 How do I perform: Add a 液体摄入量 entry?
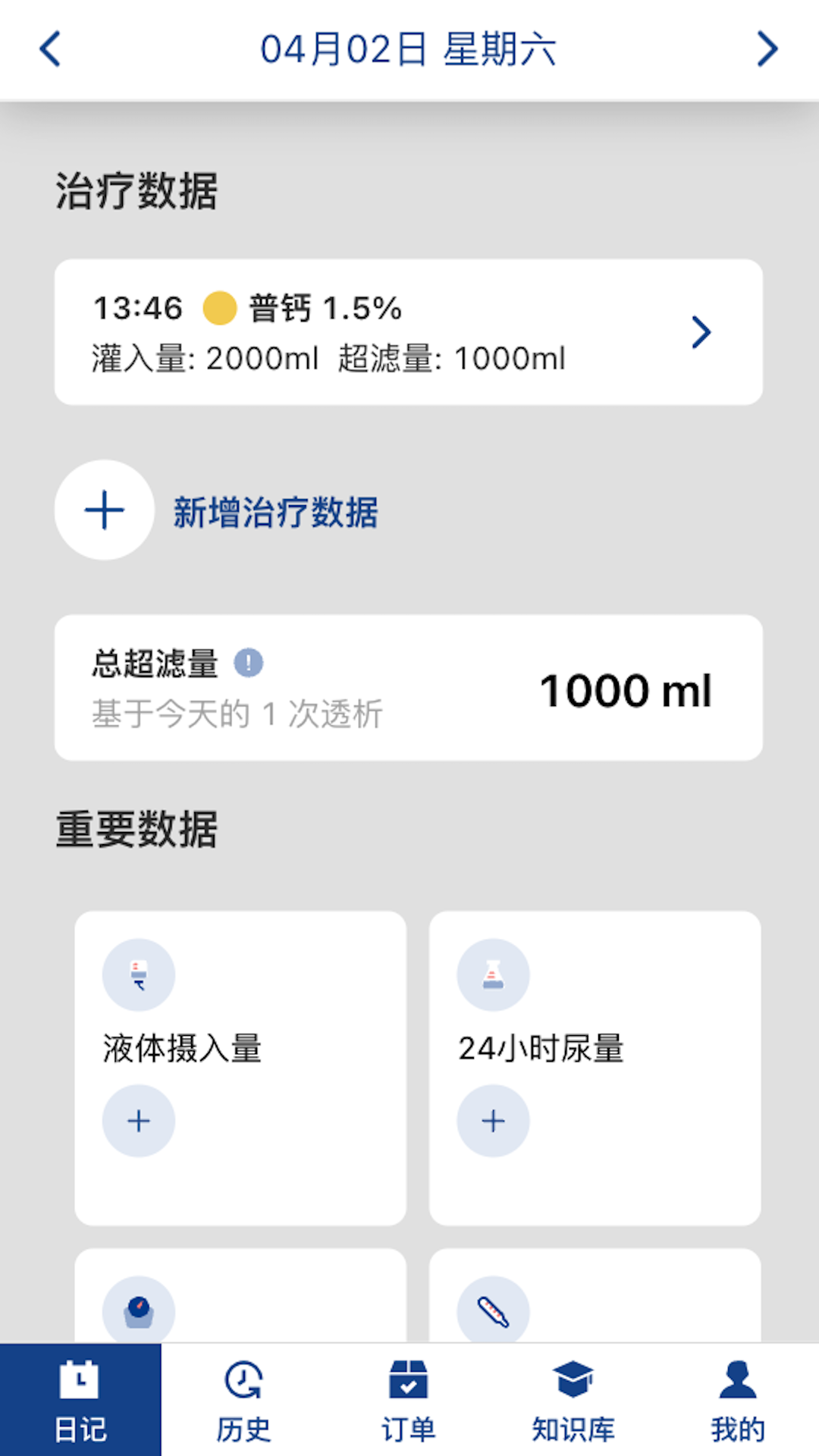click(x=139, y=1121)
